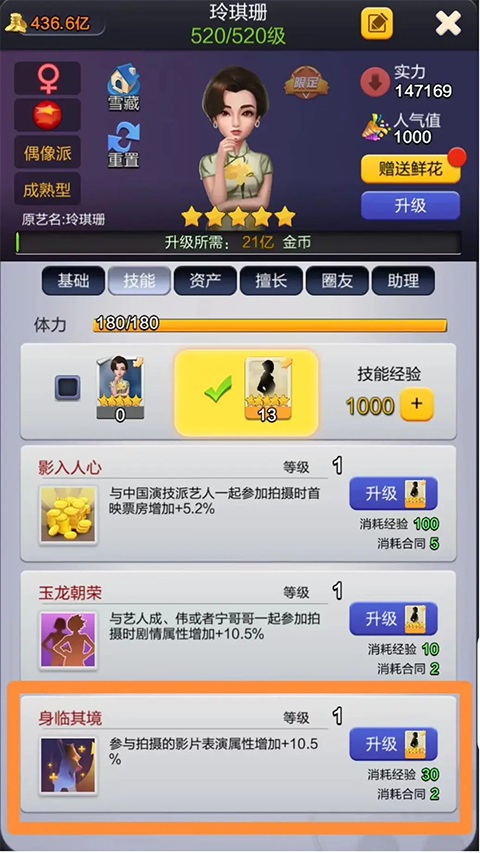Open the 圈友 tab
The image size is (480, 853).
(337, 281)
